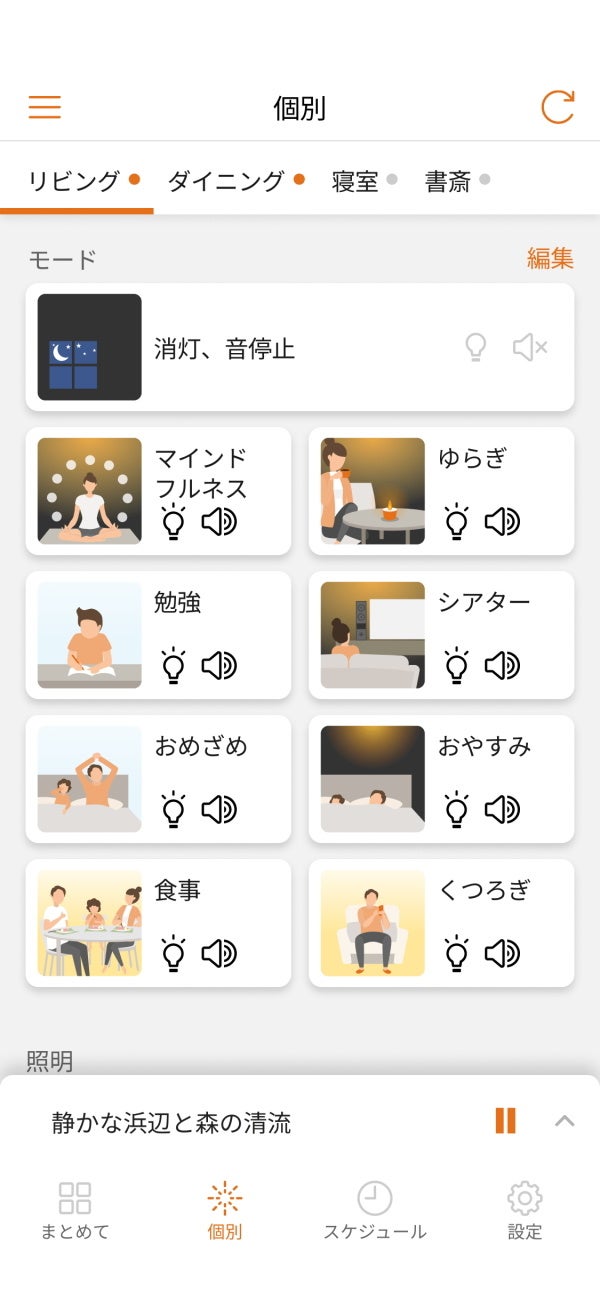Start the くつろぎ mode
The image size is (600, 1299).
(441, 923)
